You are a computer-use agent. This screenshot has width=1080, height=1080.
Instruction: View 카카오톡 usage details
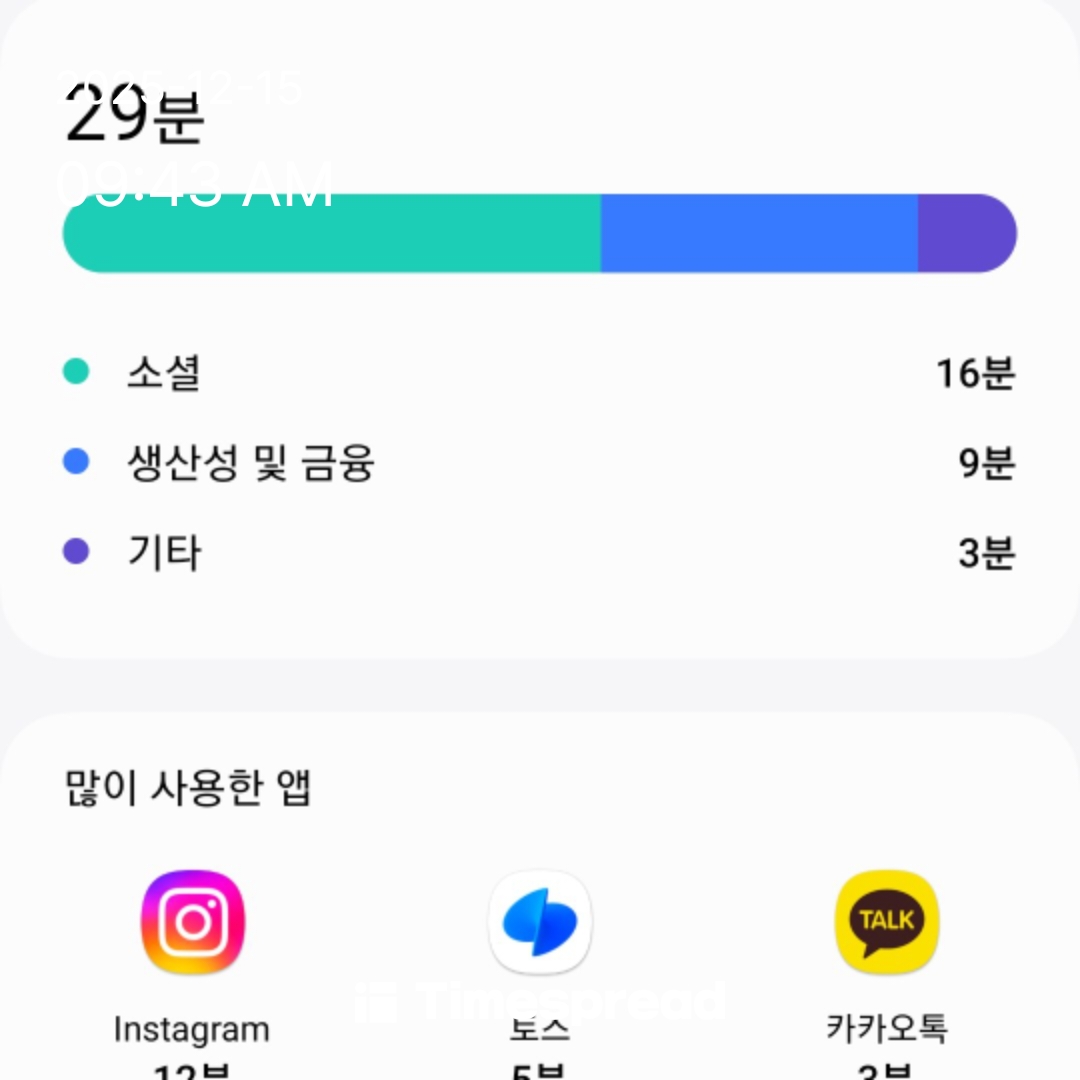[x=887, y=923]
